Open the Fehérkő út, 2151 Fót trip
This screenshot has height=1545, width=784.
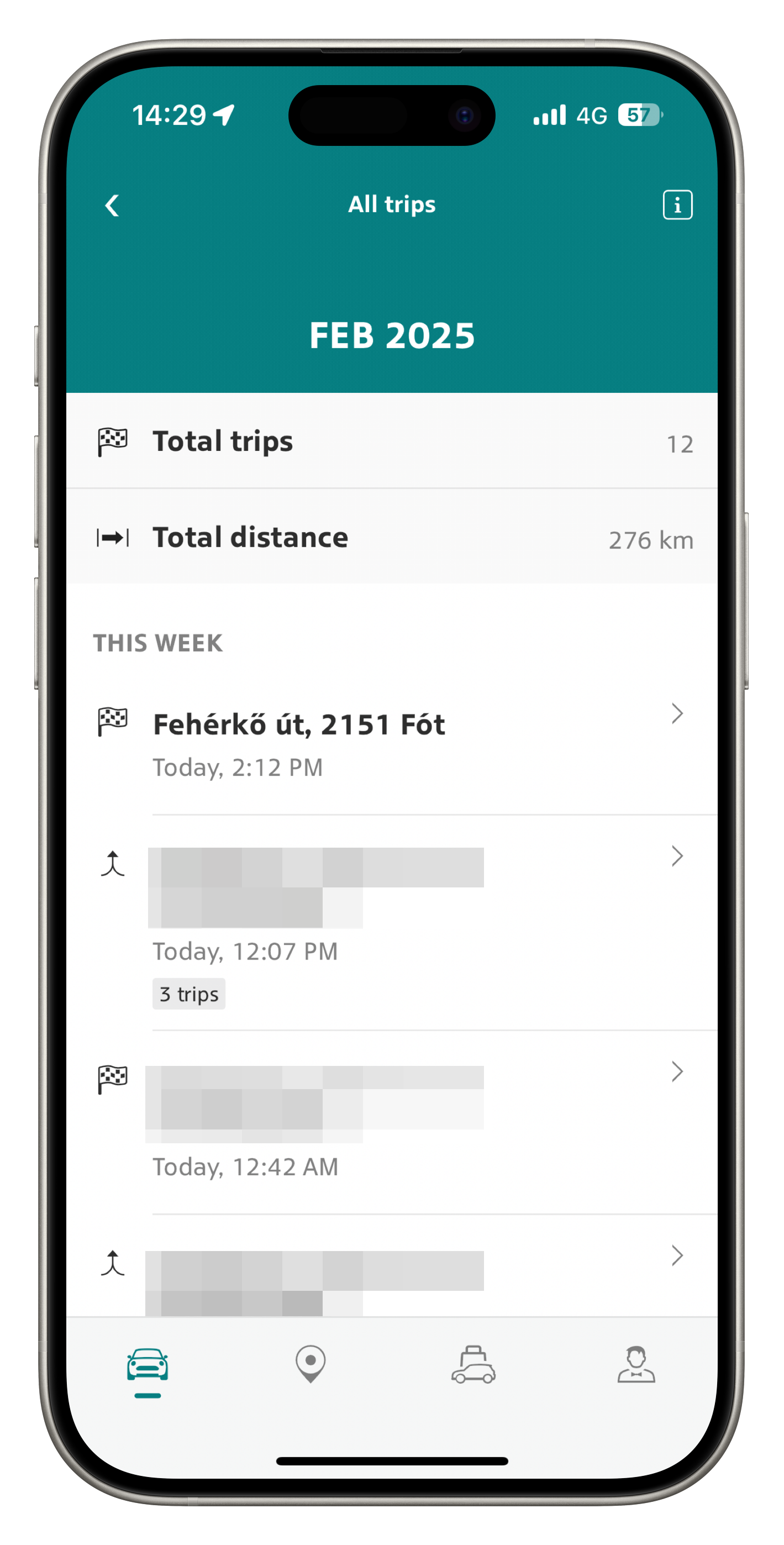392,743
